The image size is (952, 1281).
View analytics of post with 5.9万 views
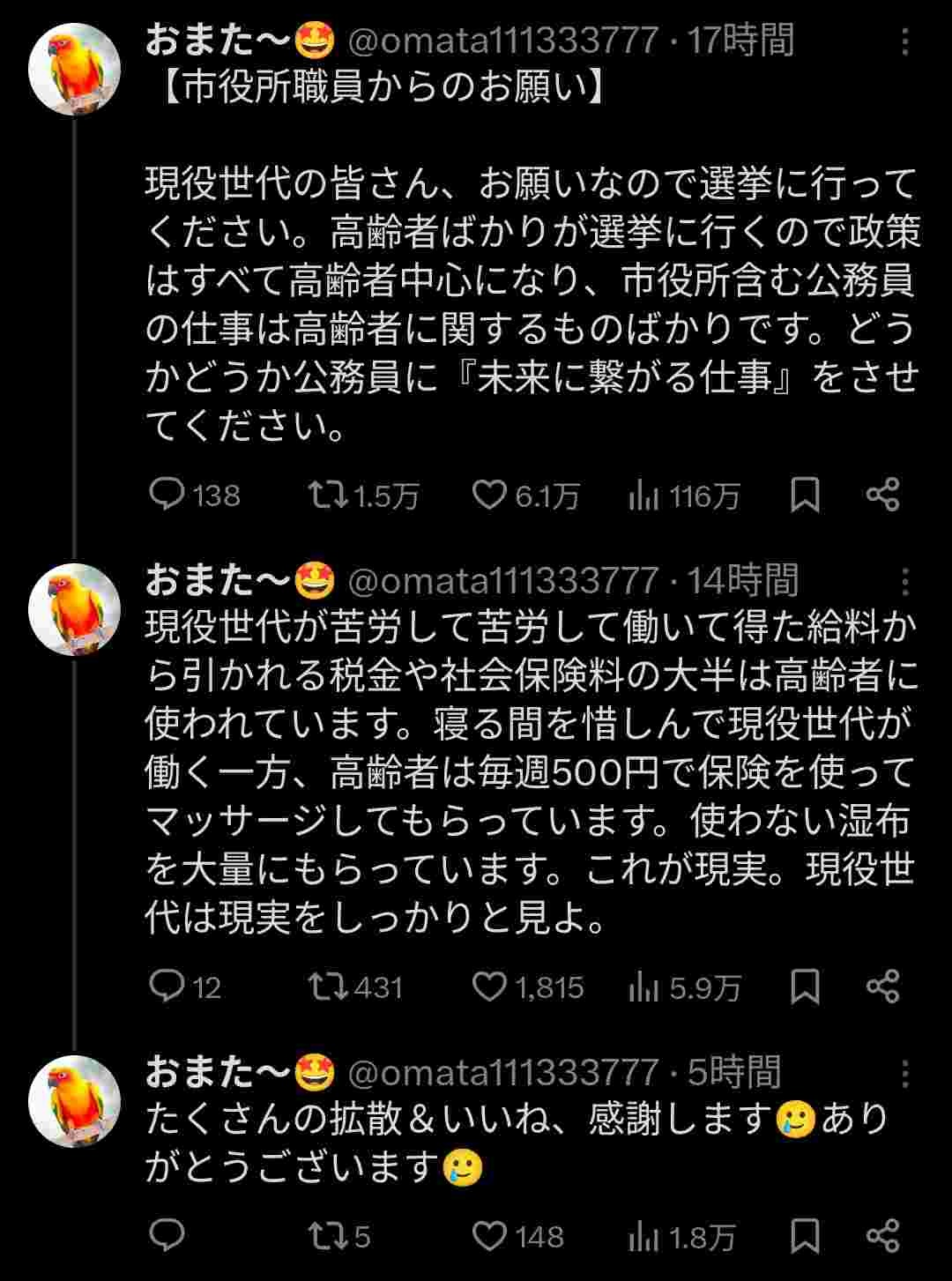(x=644, y=988)
